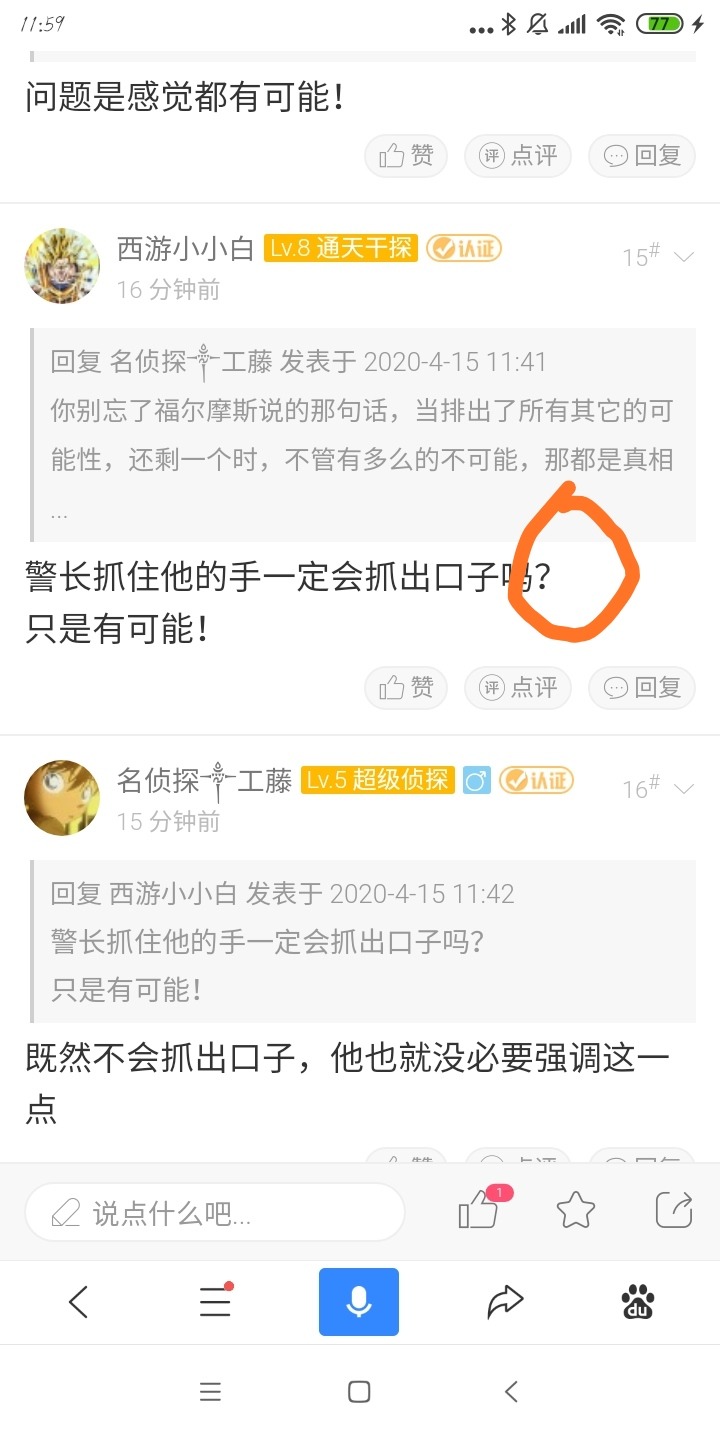The image size is (720, 1440).
Task: Tap the system home button
Action: [x=359, y=1392]
